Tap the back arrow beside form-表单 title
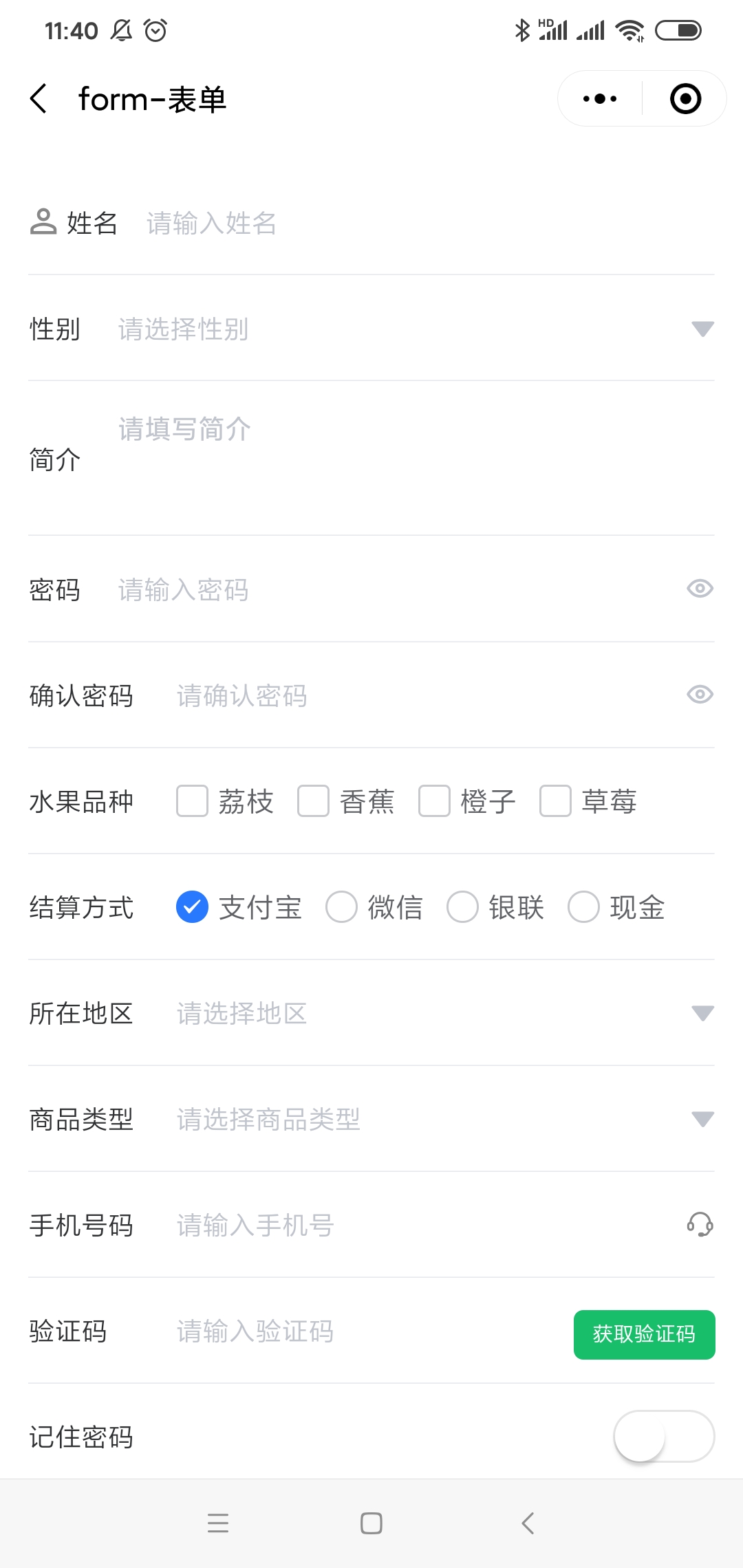This screenshot has width=743, height=1568. click(x=39, y=98)
